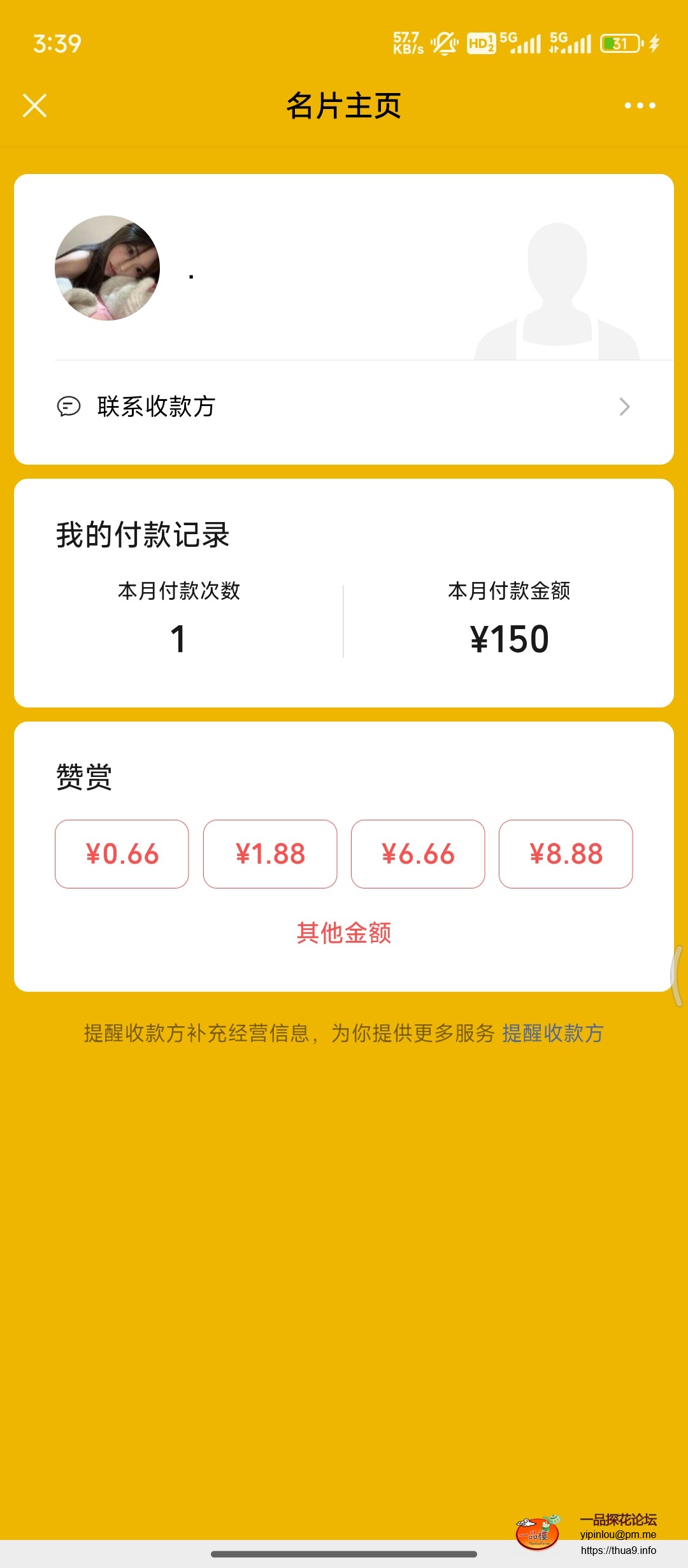Open 联系收款方 to contact the payee
This screenshot has width=688, height=1568.
click(344, 407)
